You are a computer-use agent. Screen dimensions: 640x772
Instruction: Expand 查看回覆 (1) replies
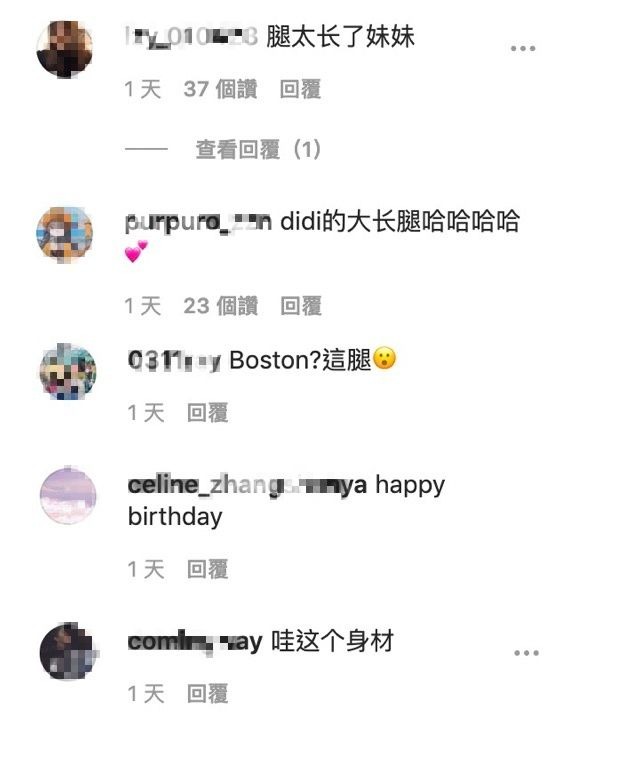[258, 150]
